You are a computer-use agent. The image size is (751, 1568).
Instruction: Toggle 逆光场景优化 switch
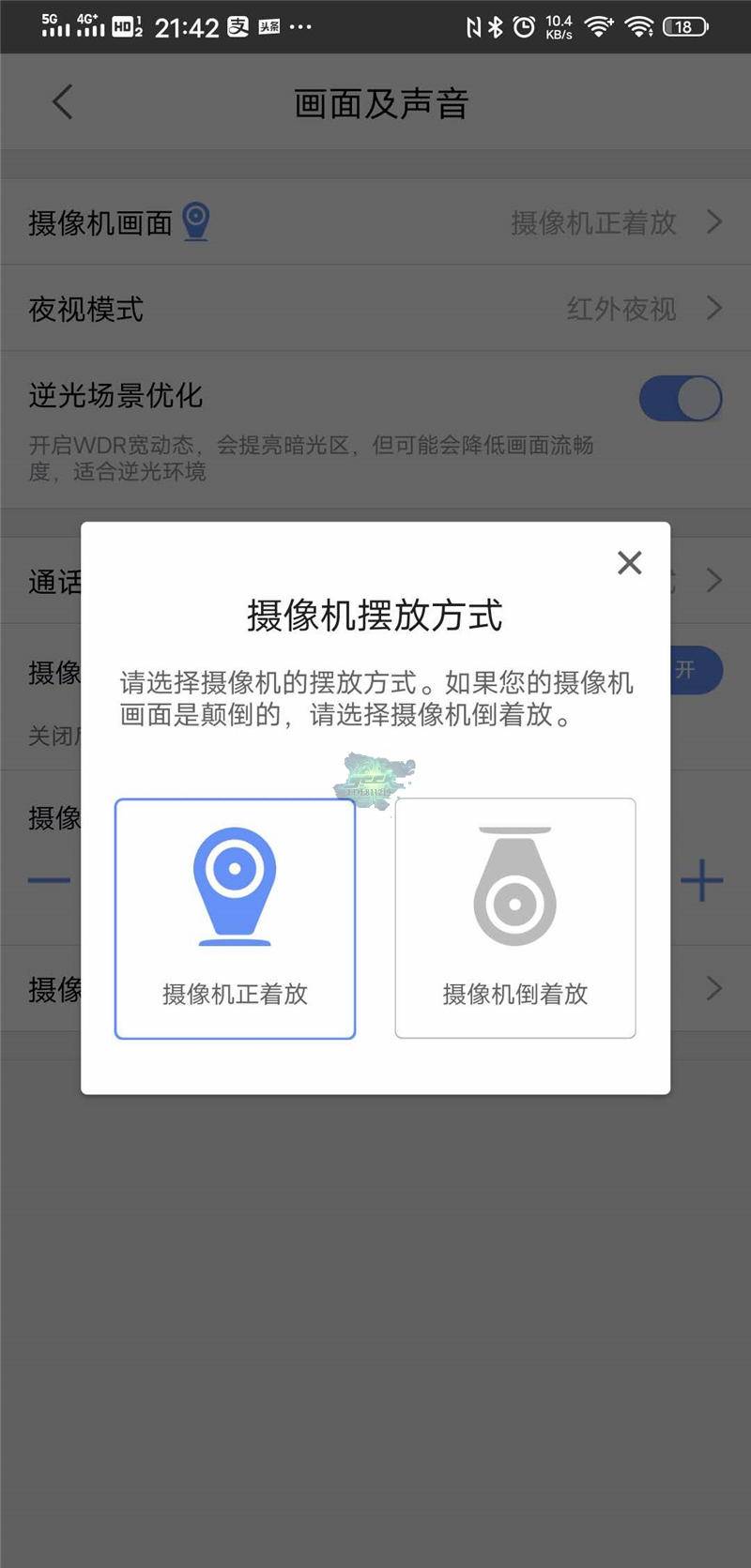click(680, 399)
